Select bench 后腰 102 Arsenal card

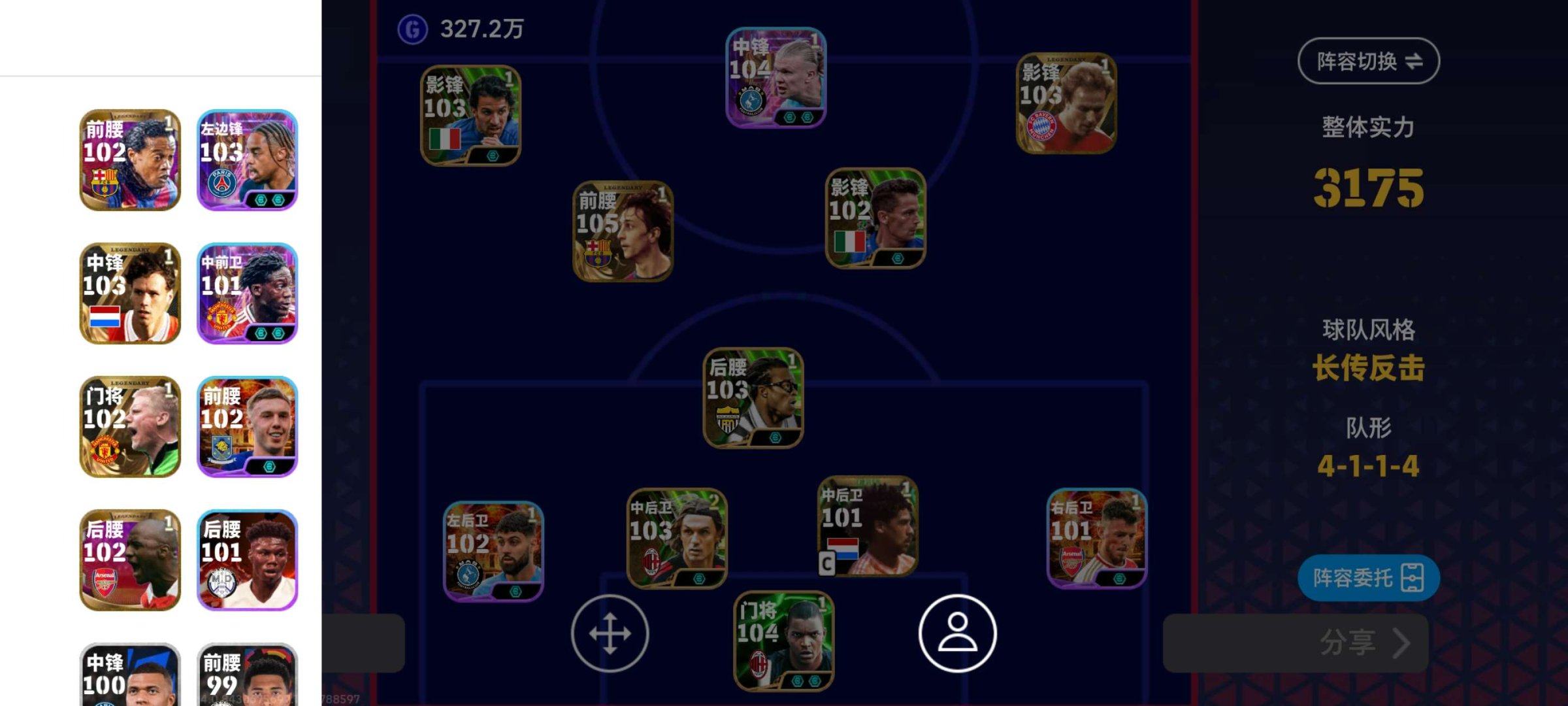tap(130, 560)
